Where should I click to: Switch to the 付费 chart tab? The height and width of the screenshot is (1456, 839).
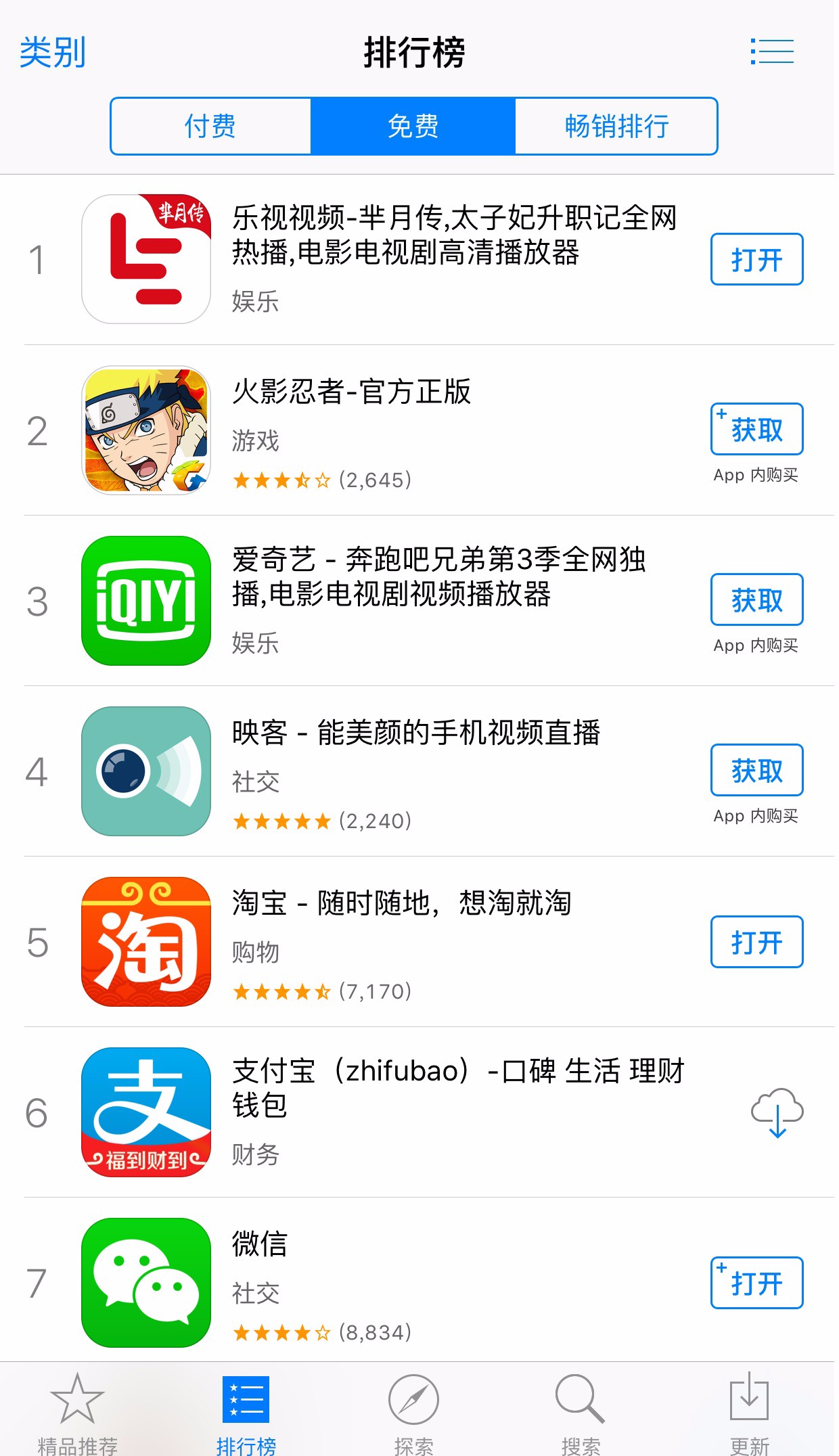coord(210,126)
